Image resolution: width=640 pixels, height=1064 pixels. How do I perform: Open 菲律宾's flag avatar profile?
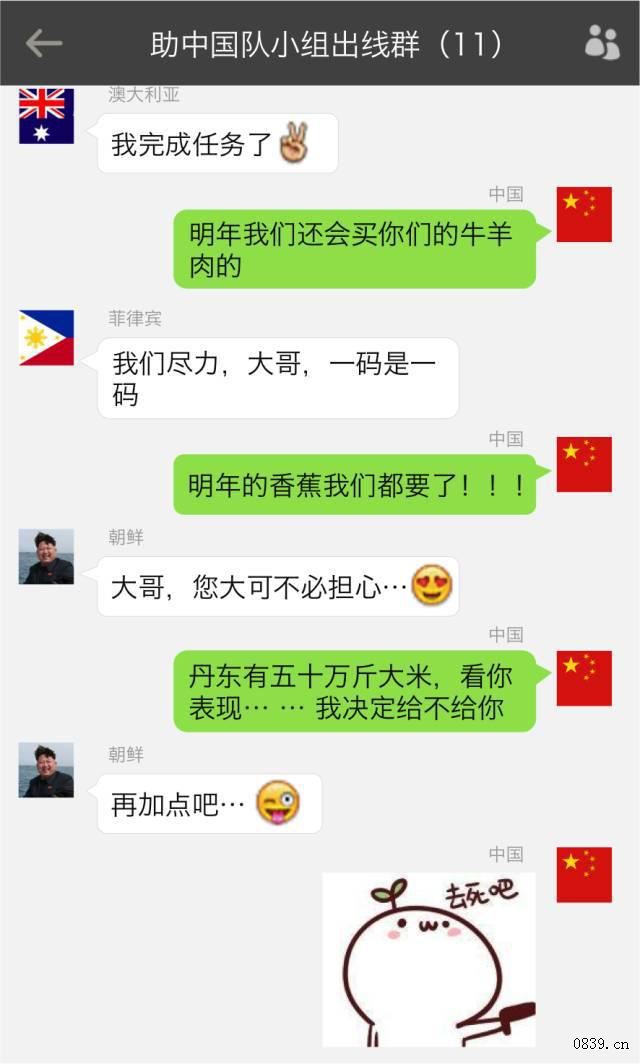46,338
